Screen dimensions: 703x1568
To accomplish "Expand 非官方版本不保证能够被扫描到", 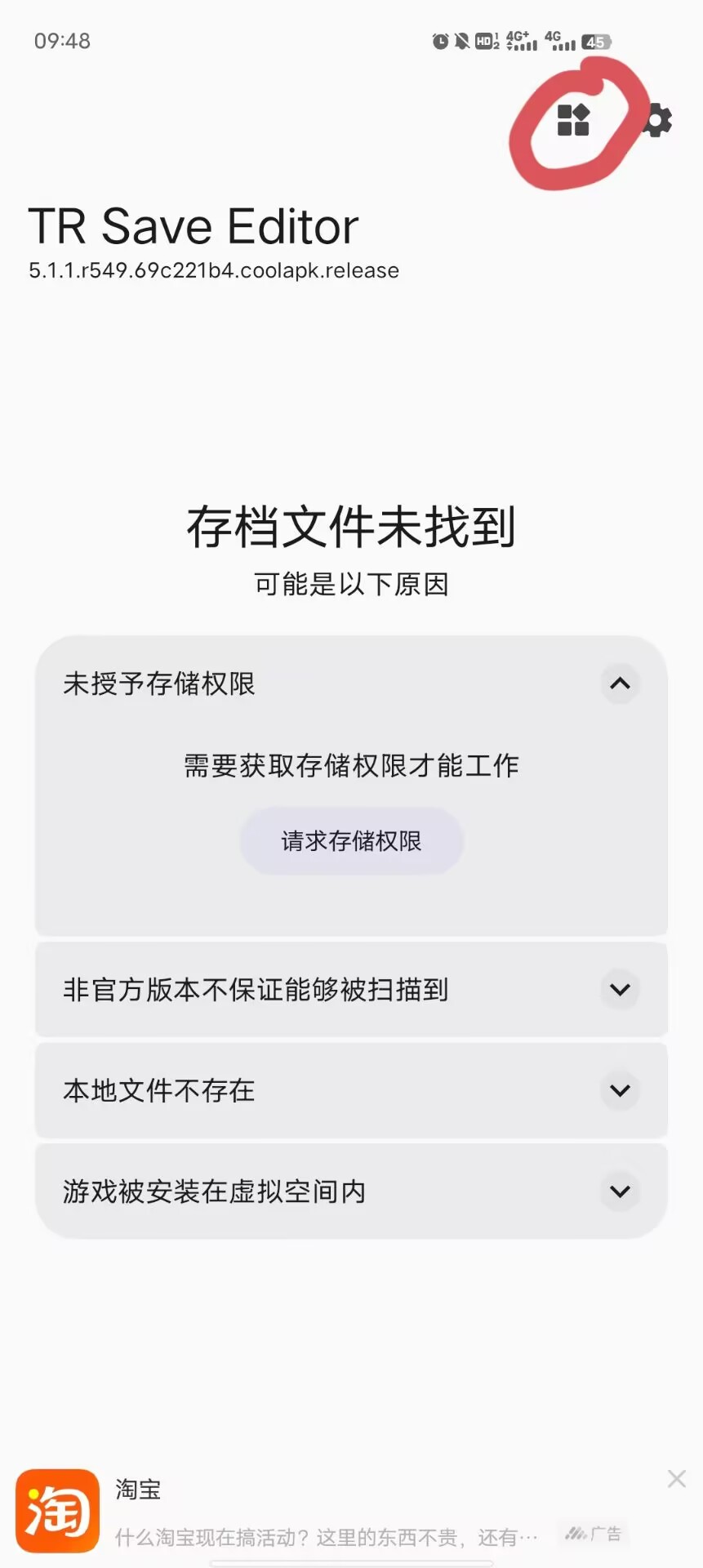I will coord(620,990).
